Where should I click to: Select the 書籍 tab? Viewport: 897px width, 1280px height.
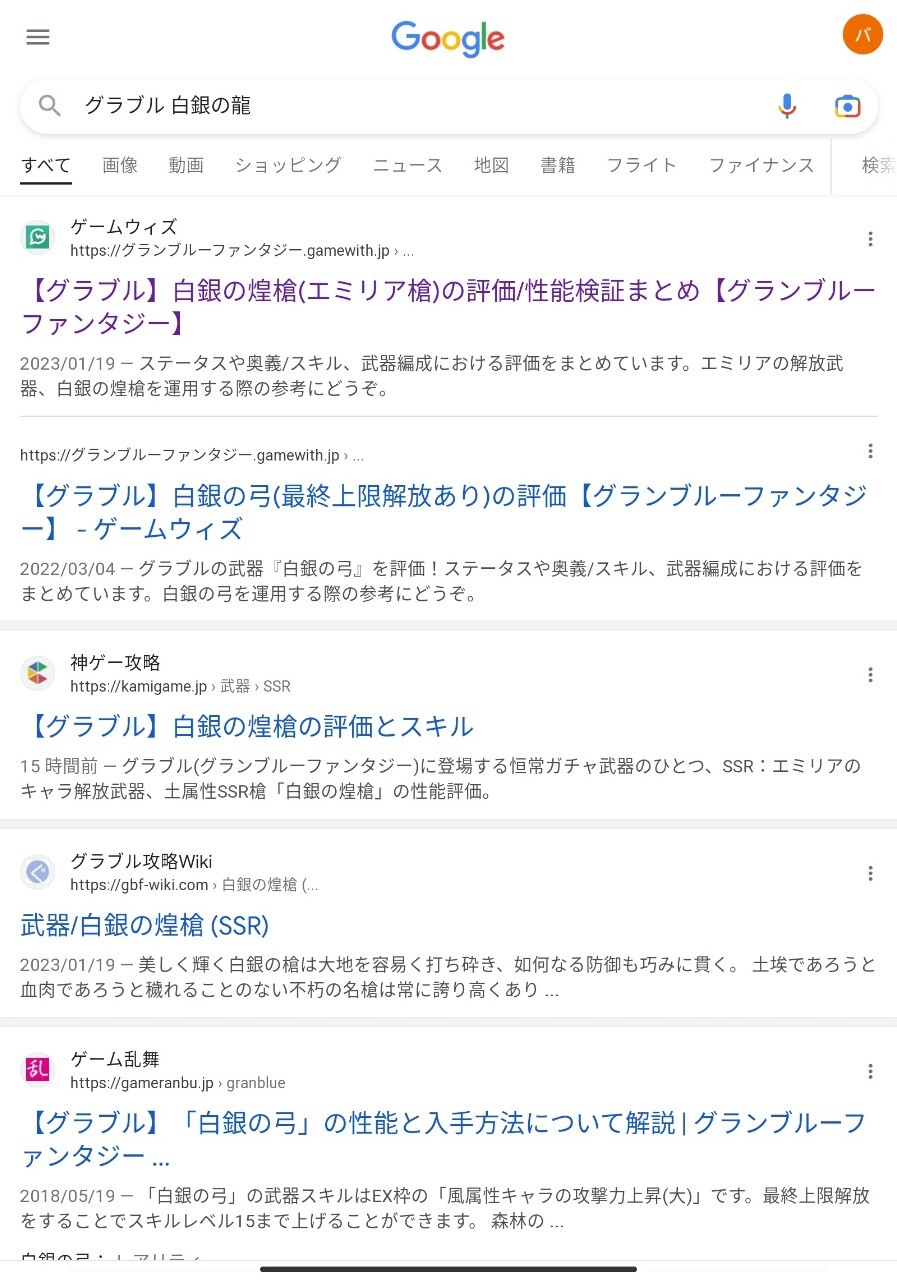(x=557, y=165)
